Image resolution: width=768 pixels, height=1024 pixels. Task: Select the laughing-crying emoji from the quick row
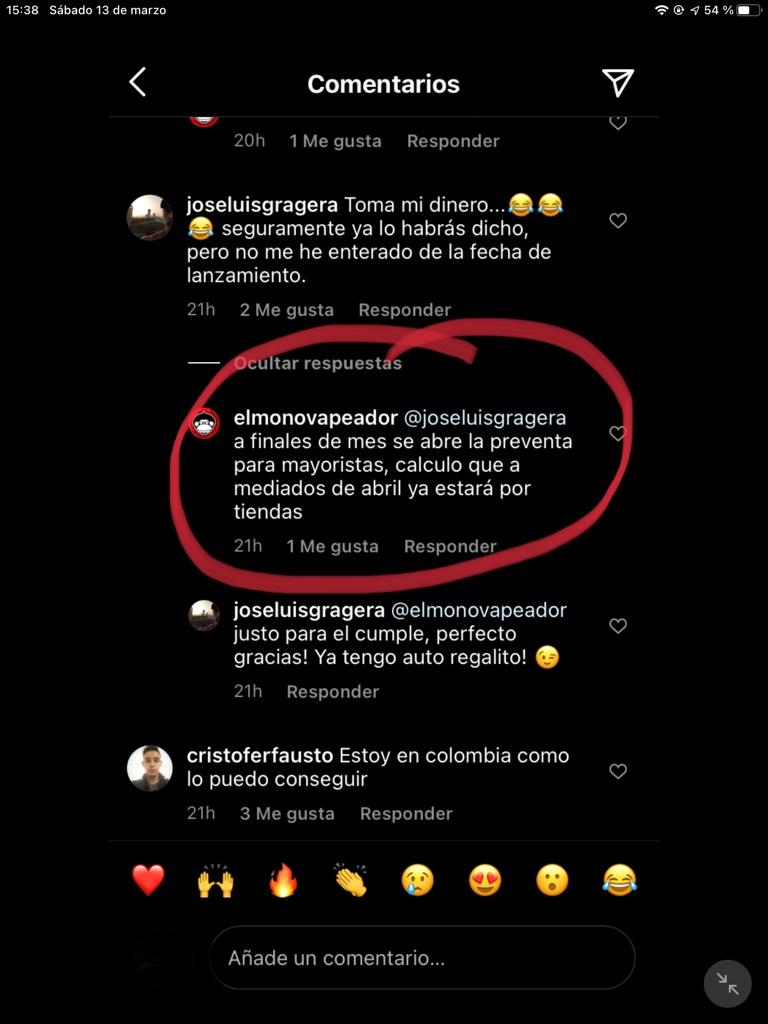[619, 880]
